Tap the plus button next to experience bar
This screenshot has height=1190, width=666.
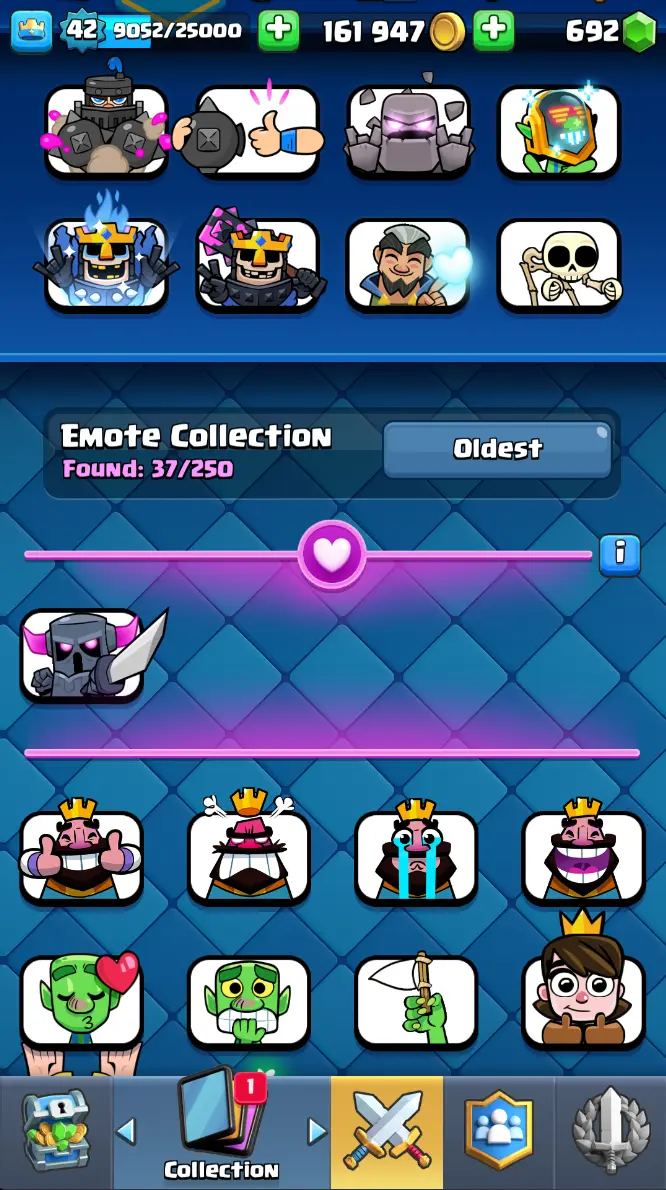278,31
